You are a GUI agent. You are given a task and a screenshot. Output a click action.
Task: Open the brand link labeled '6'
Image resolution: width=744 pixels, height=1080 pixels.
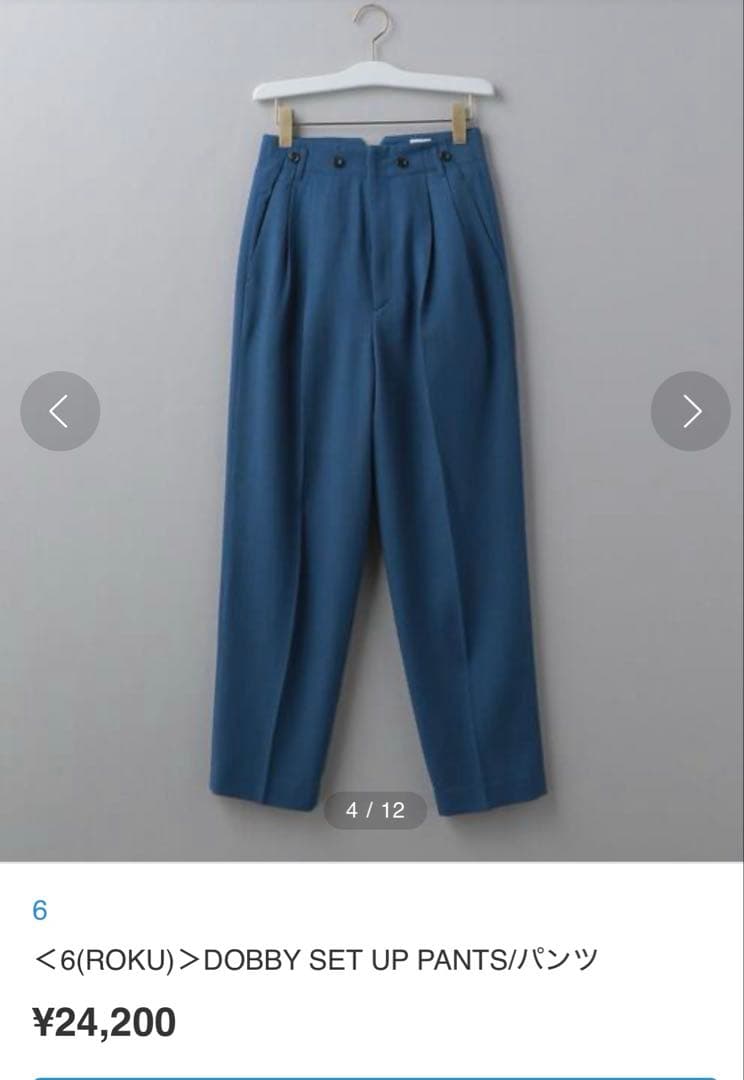(38, 908)
